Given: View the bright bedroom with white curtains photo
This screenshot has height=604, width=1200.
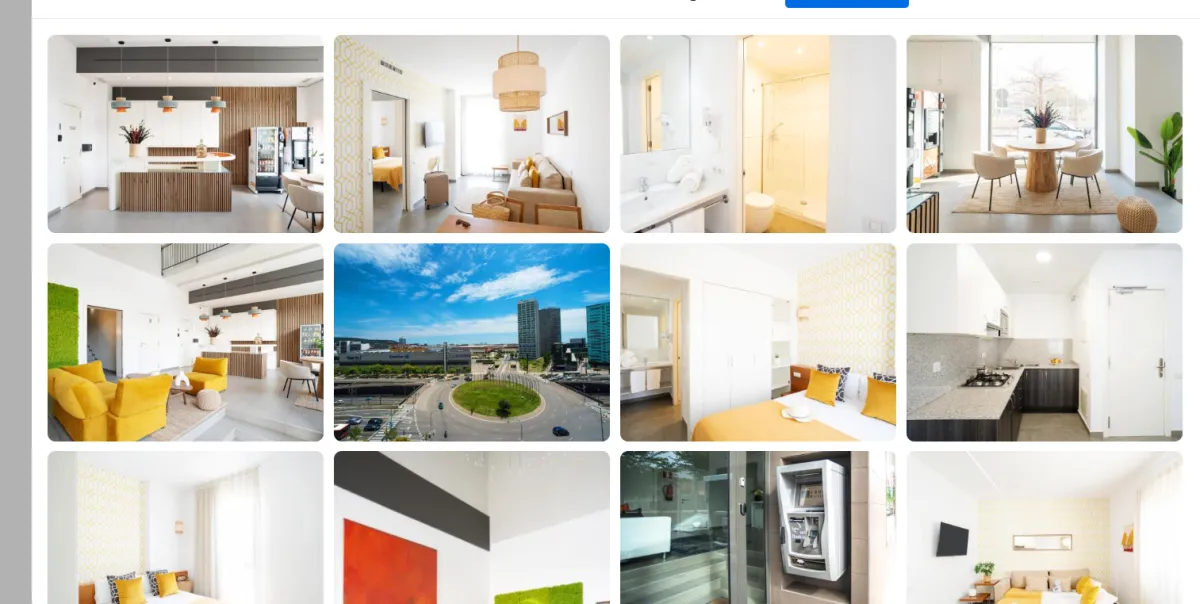Looking at the screenshot, I should pos(185,528).
